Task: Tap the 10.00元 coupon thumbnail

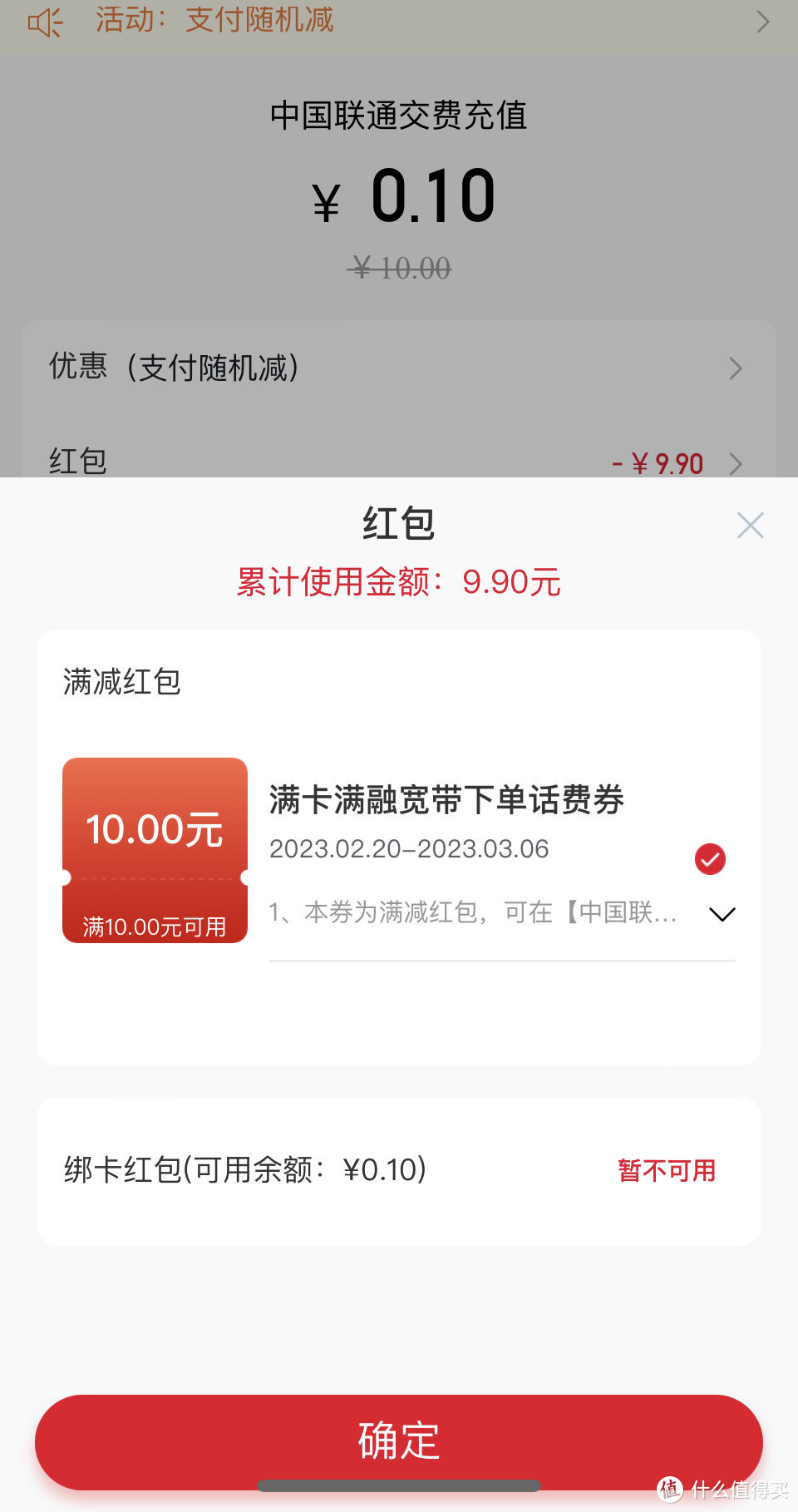Action: click(155, 850)
